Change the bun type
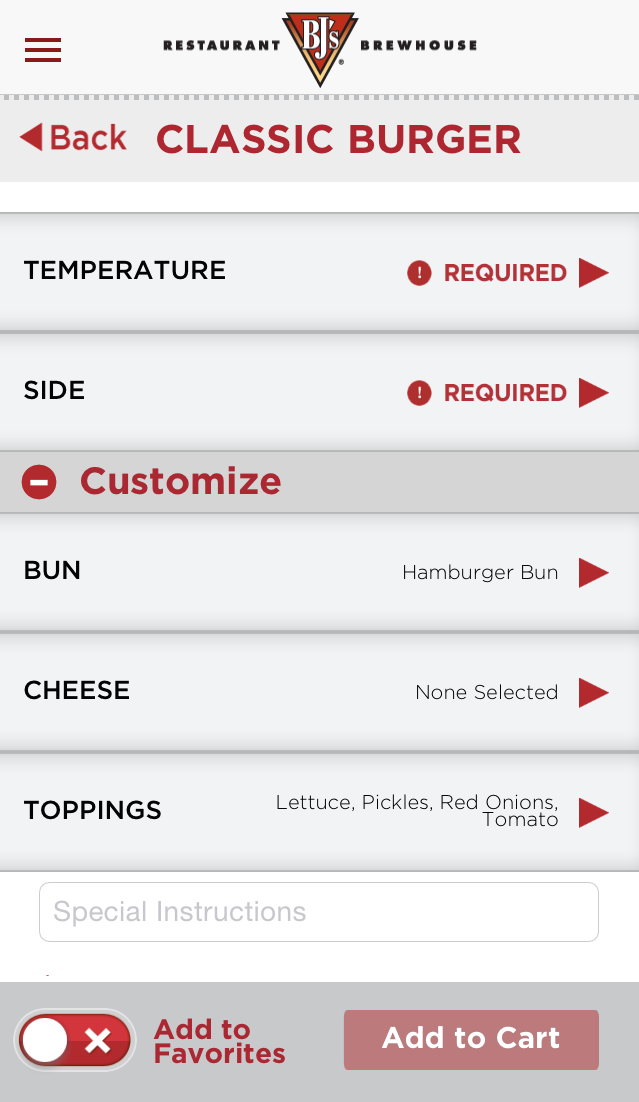The height and width of the screenshot is (1102, 639). pos(319,572)
